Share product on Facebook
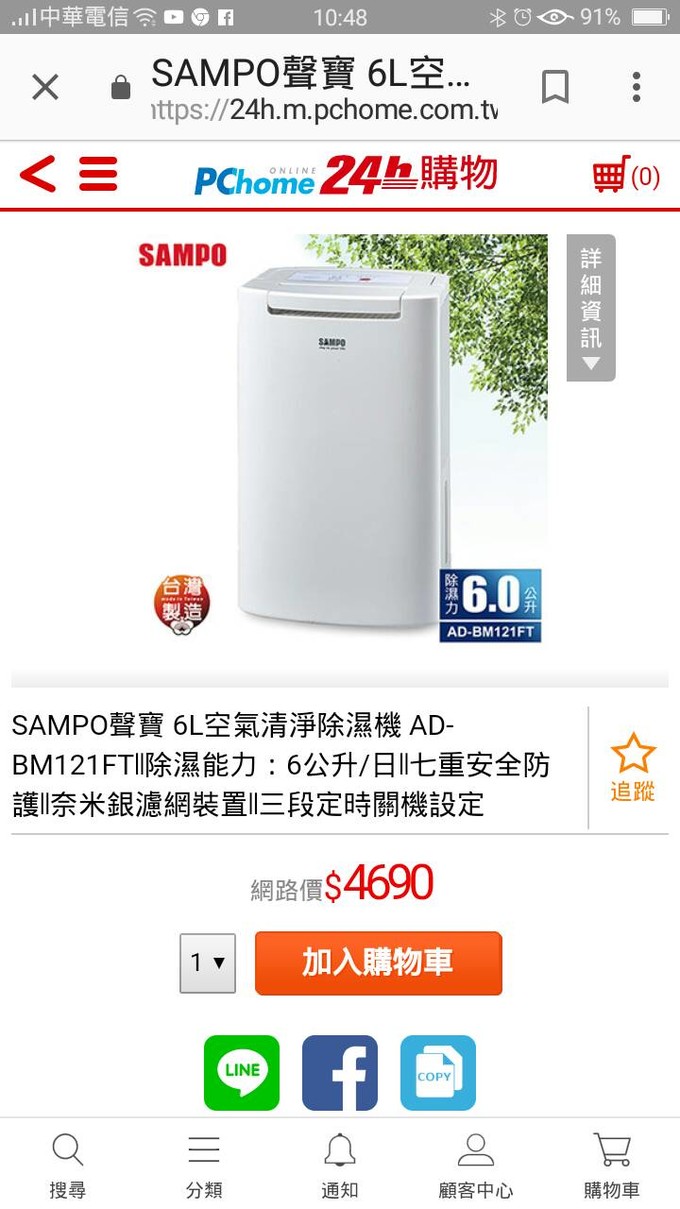Viewport: 680px width, 1209px height. tap(340, 1072)
